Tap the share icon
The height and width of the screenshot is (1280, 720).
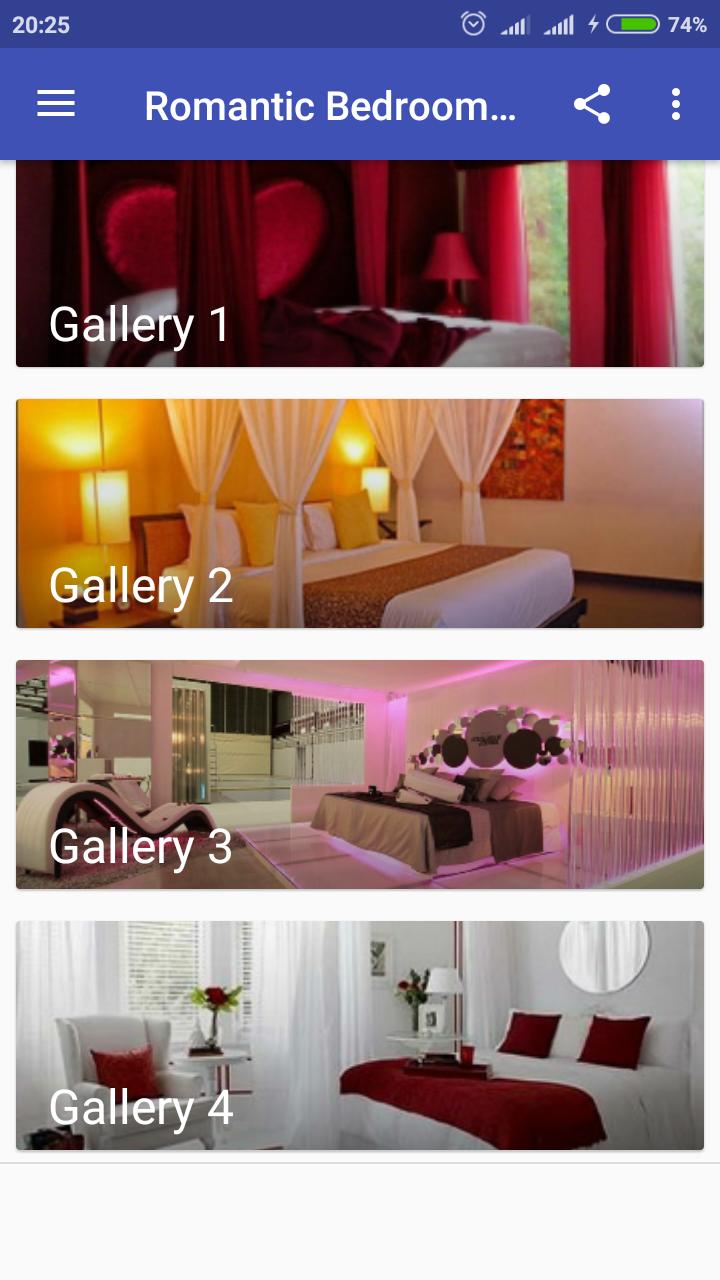point(594,103)
